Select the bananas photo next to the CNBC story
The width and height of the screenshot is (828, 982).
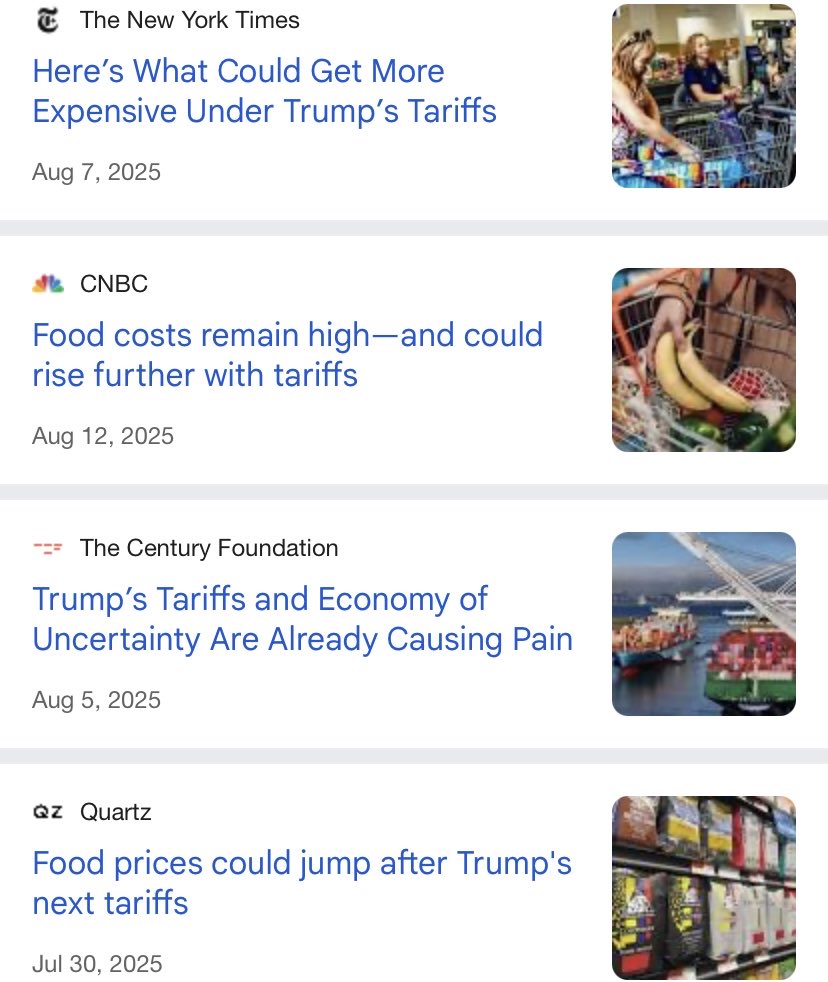click(703, 360)
